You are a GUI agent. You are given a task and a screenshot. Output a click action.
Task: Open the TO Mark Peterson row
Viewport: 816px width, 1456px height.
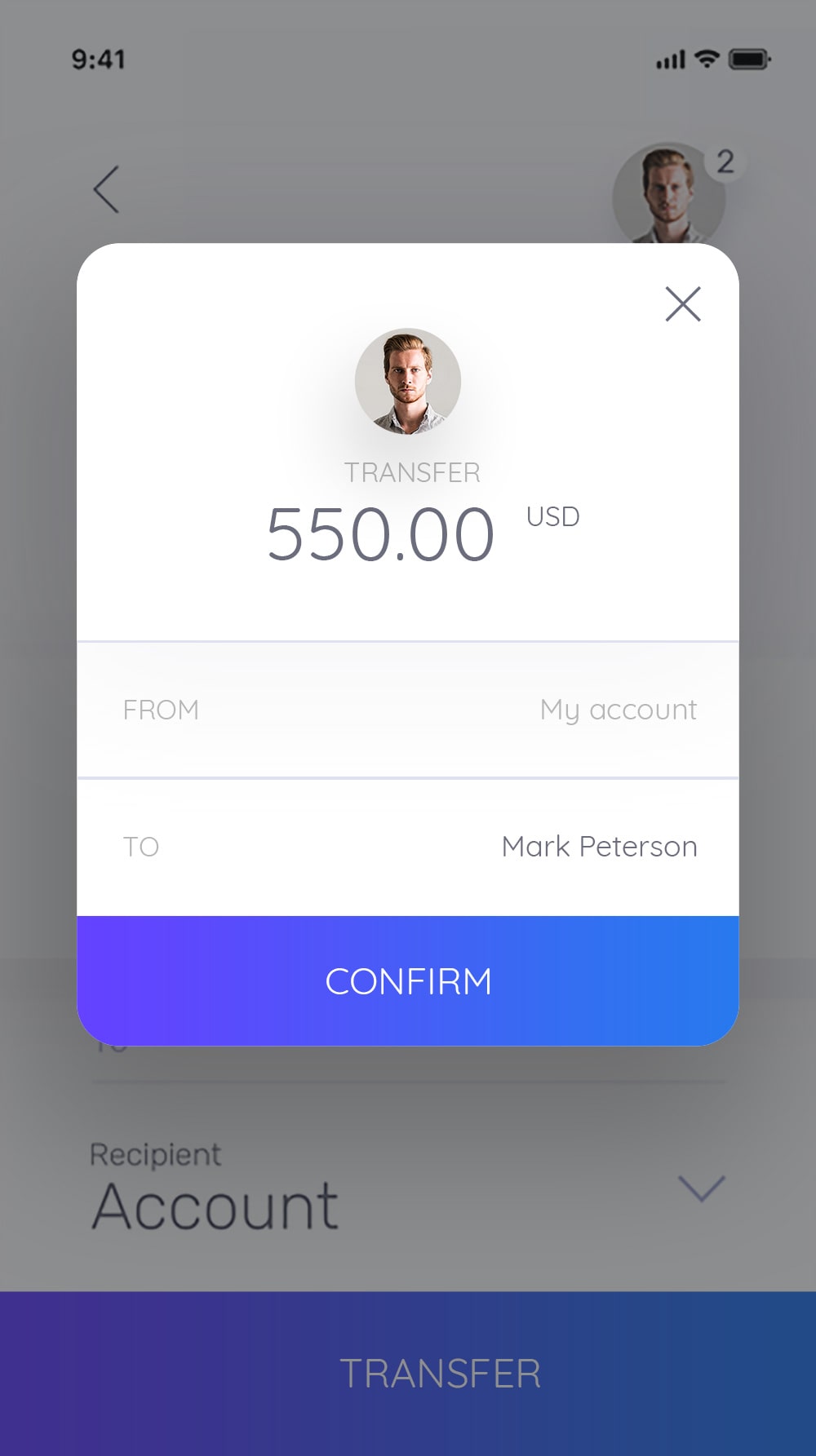[408, 847]
